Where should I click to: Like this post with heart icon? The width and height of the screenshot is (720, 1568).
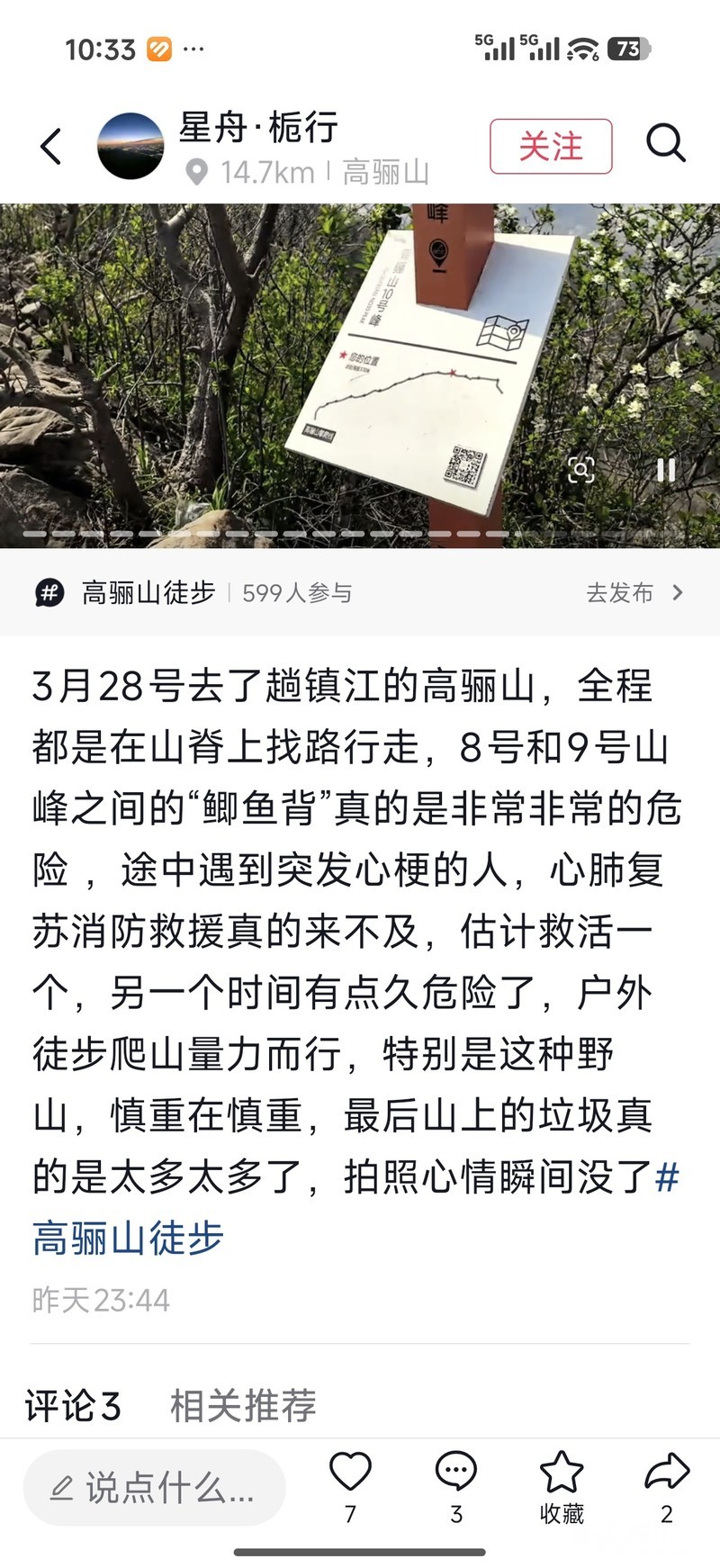click(x=350, y=1473)
